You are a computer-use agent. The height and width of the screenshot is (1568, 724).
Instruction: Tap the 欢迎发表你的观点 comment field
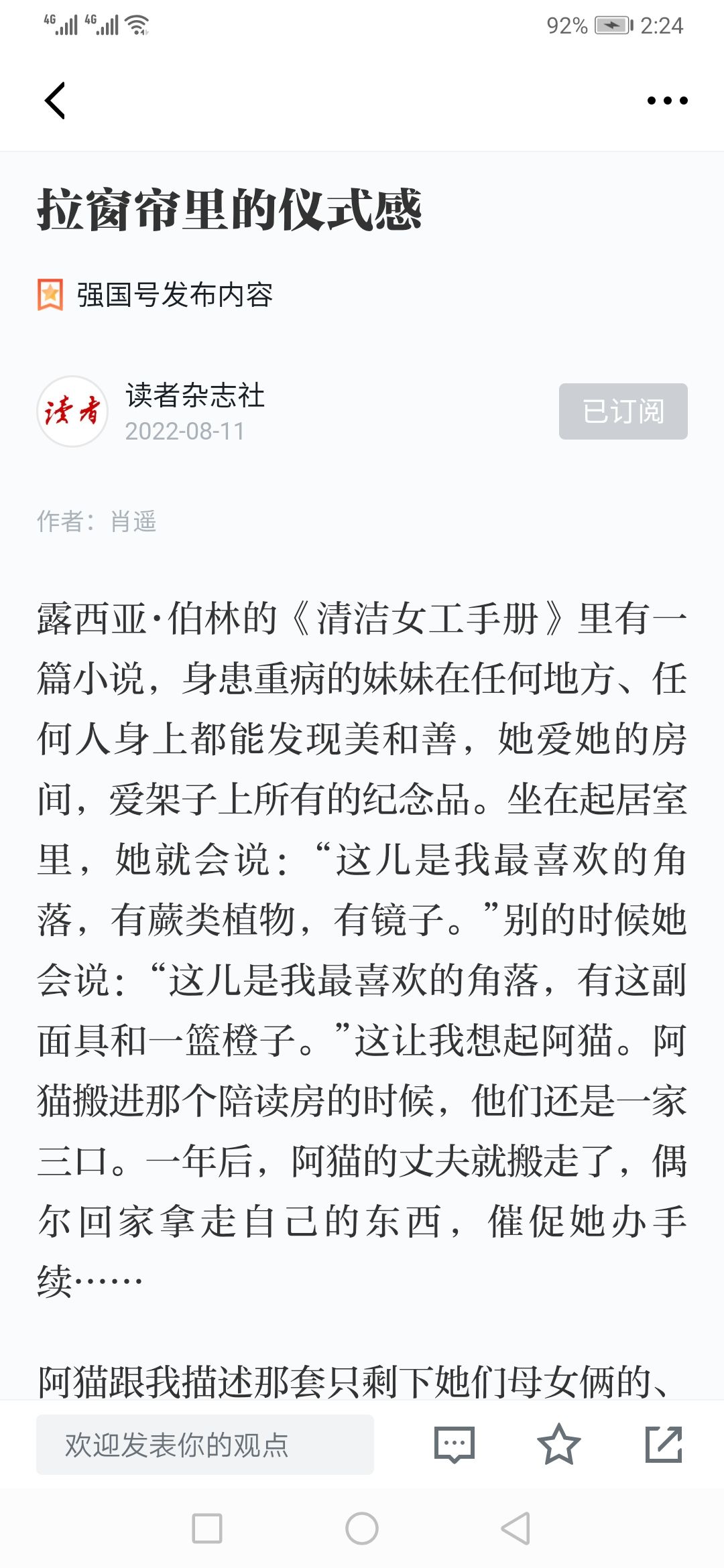[x=205, y=1445]
